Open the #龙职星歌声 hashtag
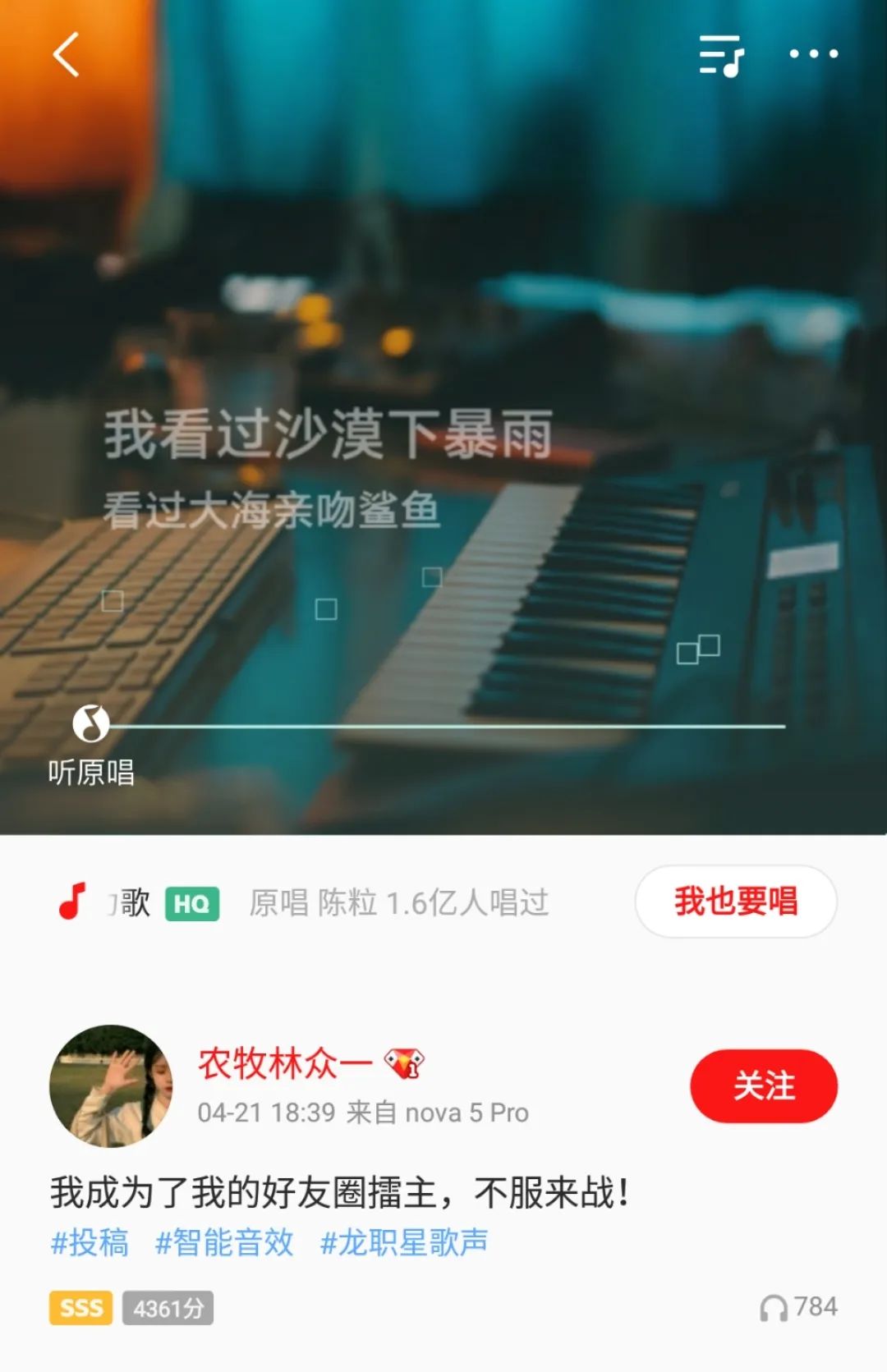887x1372 pixels. pos(404,1242)
